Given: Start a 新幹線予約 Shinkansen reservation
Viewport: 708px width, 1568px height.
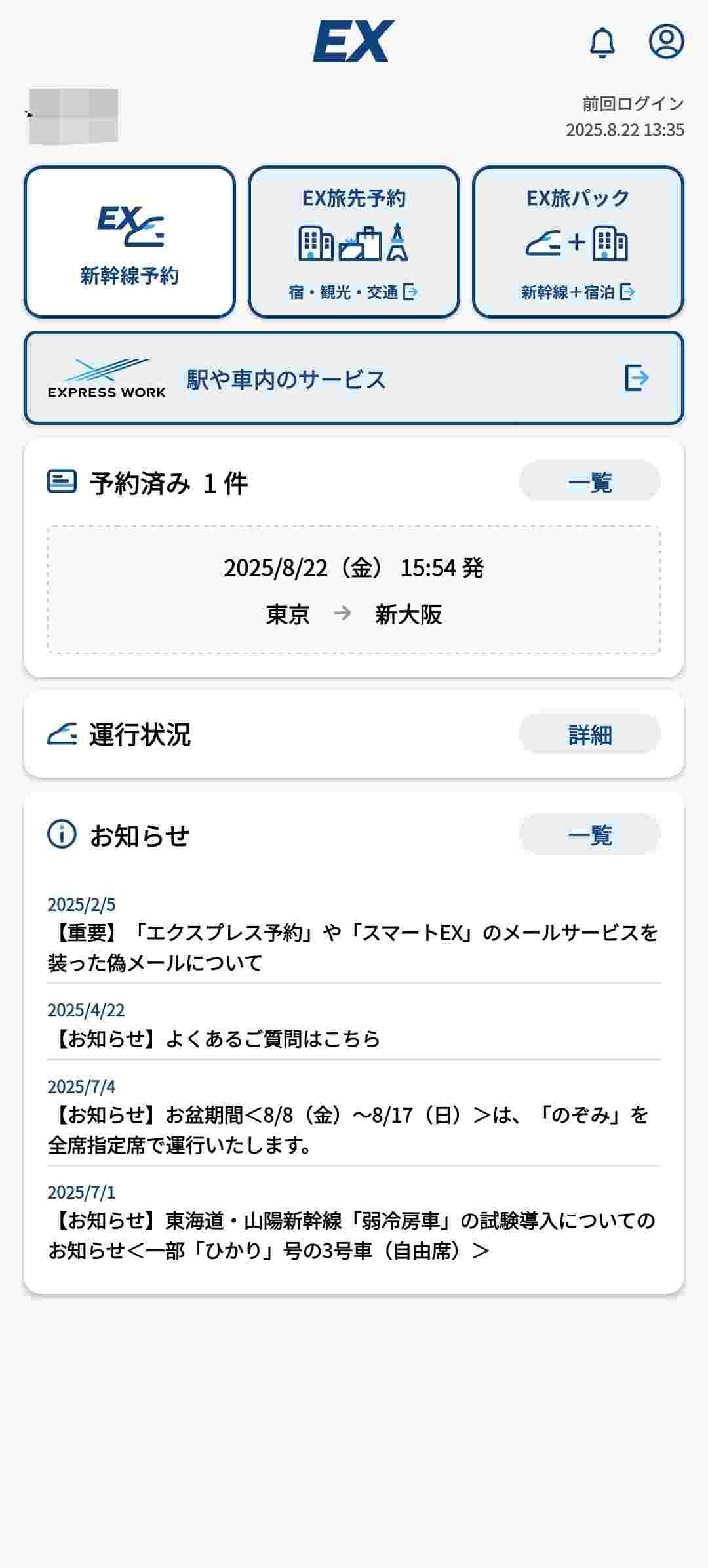Looking at the screenshot, I should point(130,242).
